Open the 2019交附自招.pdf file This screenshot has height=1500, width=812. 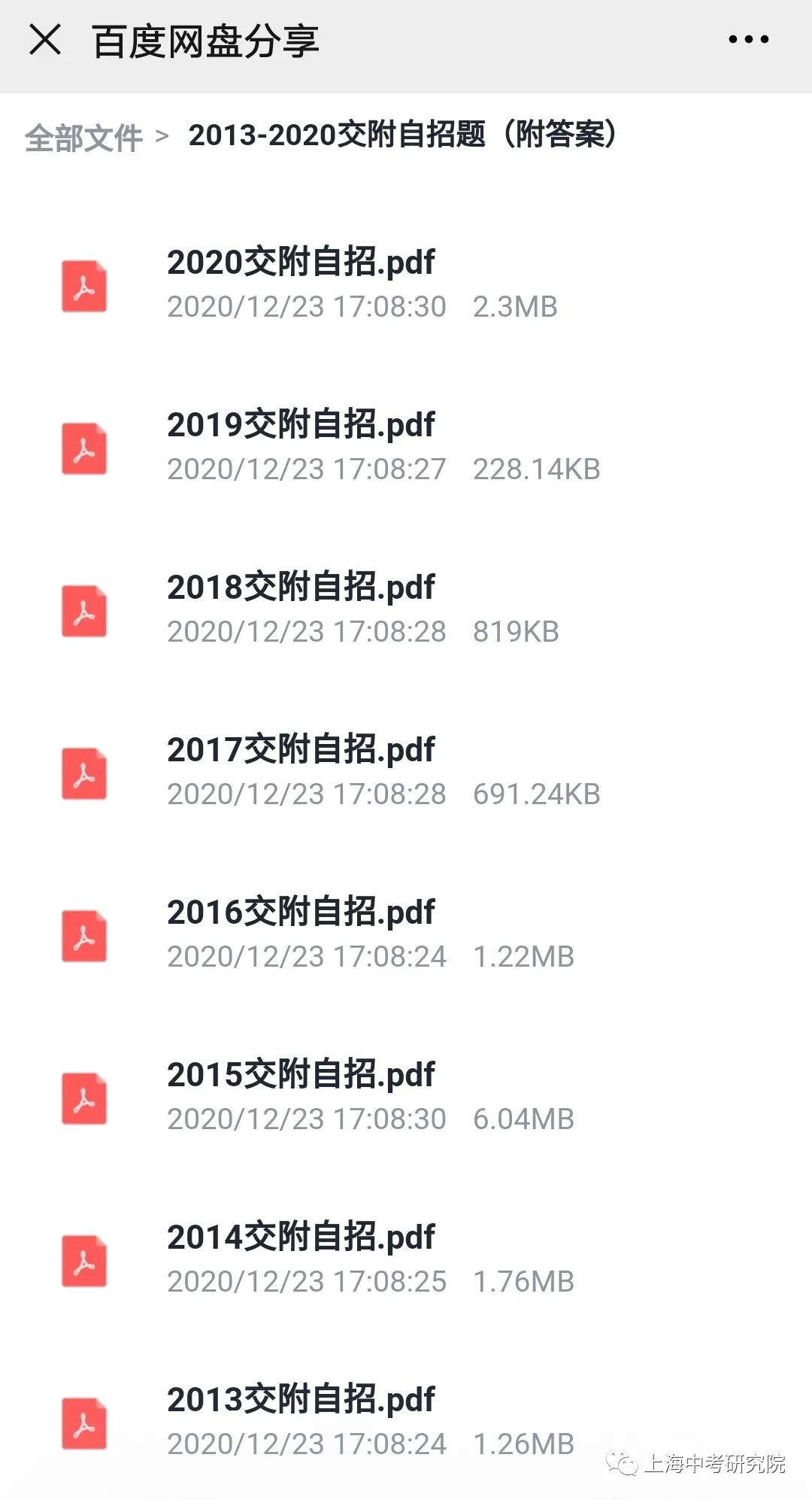click(301, 424)
